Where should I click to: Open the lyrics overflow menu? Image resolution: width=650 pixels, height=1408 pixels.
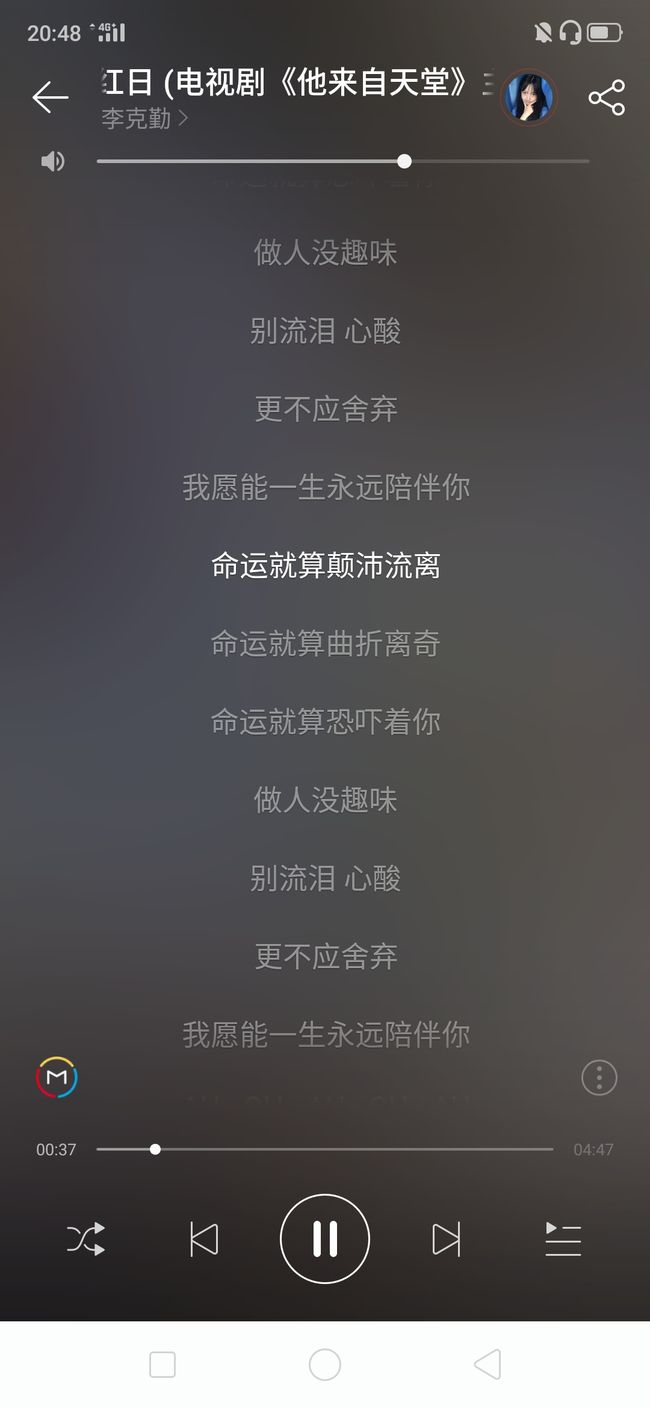[599, 1077]
